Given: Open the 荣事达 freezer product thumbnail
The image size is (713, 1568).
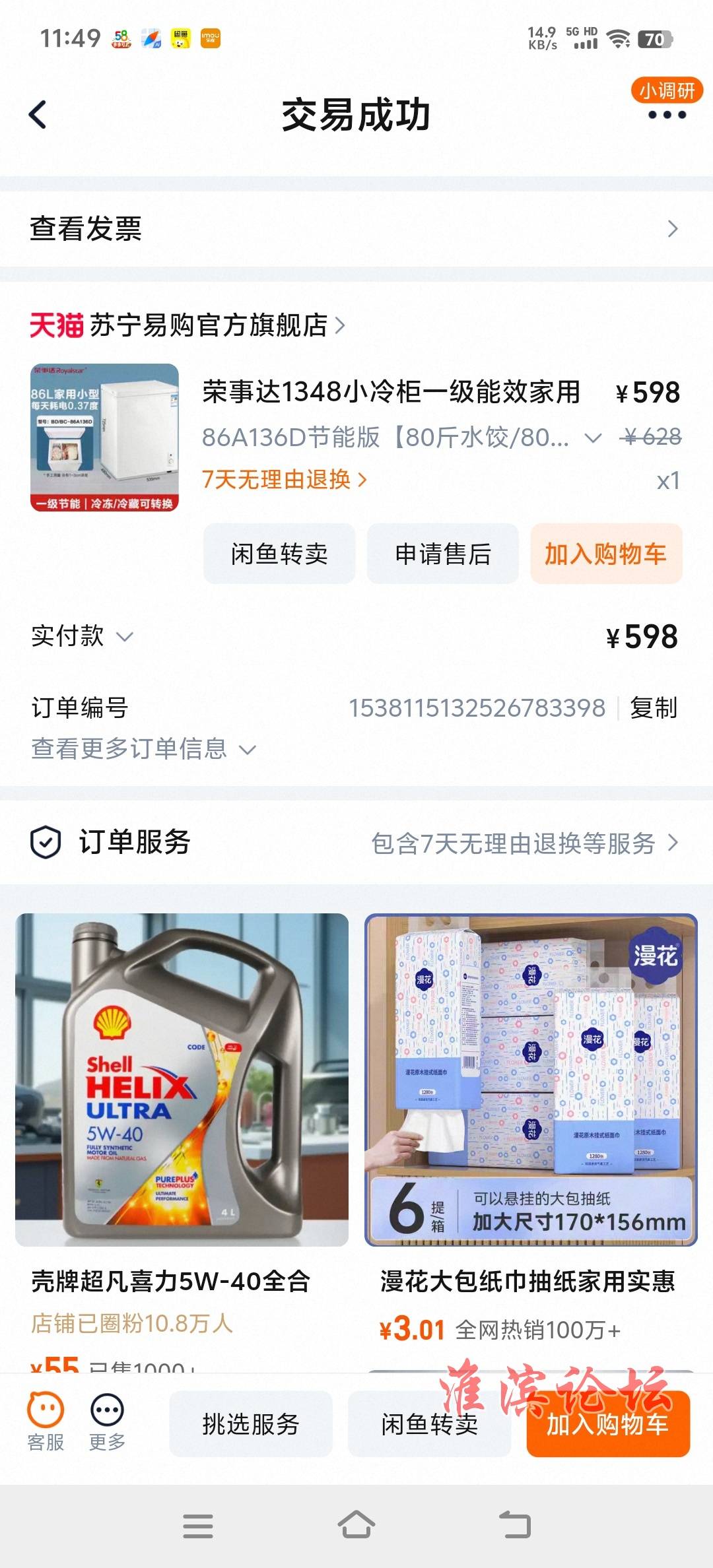Looking at the screenshot, I should tap(104, 438).
